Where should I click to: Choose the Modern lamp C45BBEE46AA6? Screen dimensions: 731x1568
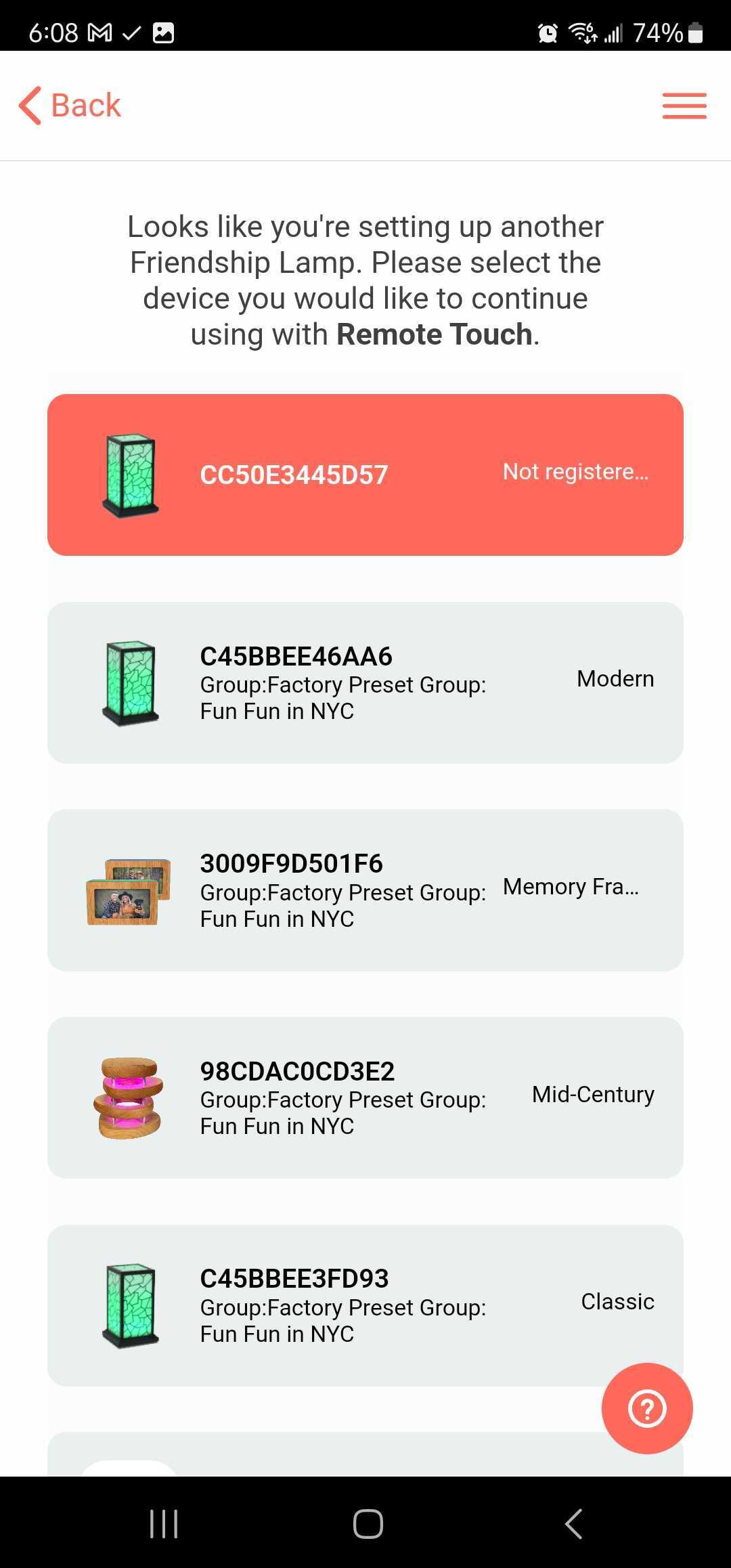[x=365, y=682]
